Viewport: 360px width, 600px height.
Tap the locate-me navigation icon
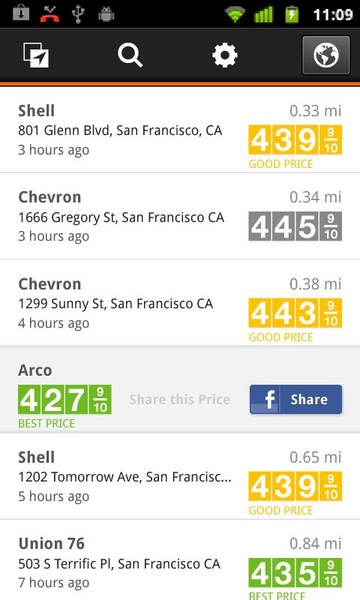click(x=36, y=55)
